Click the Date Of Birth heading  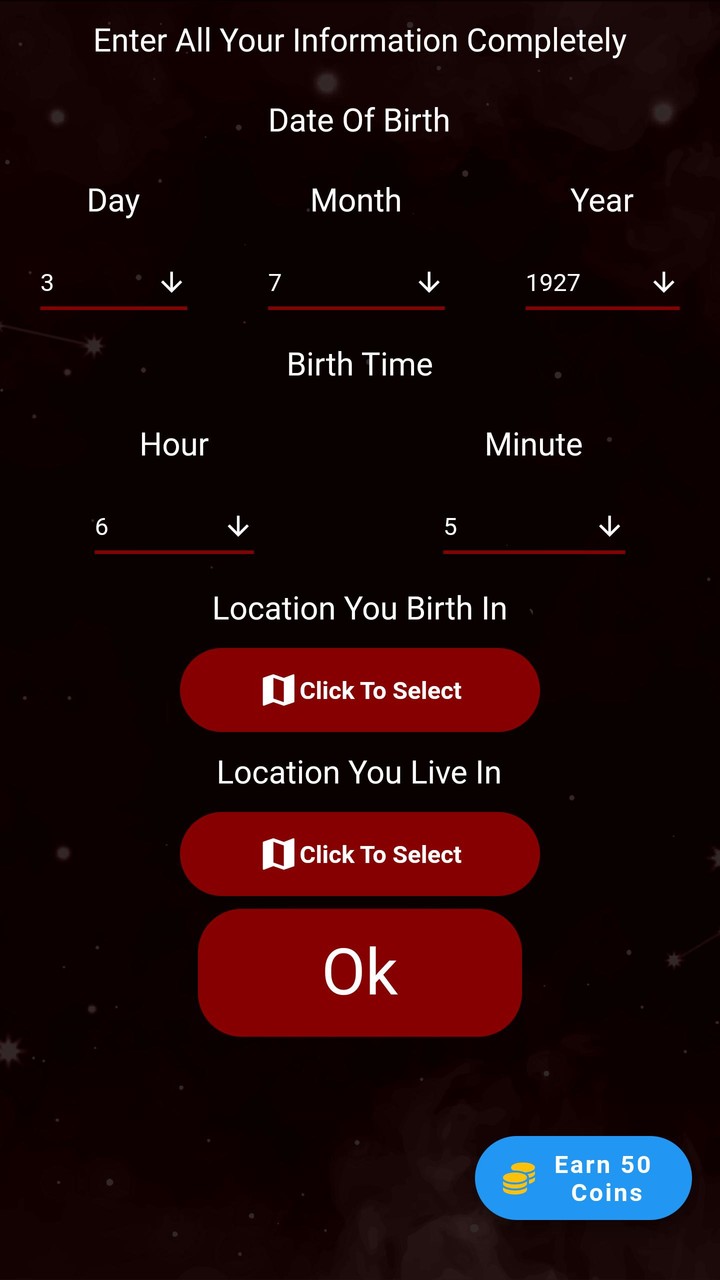click(358, 120)
